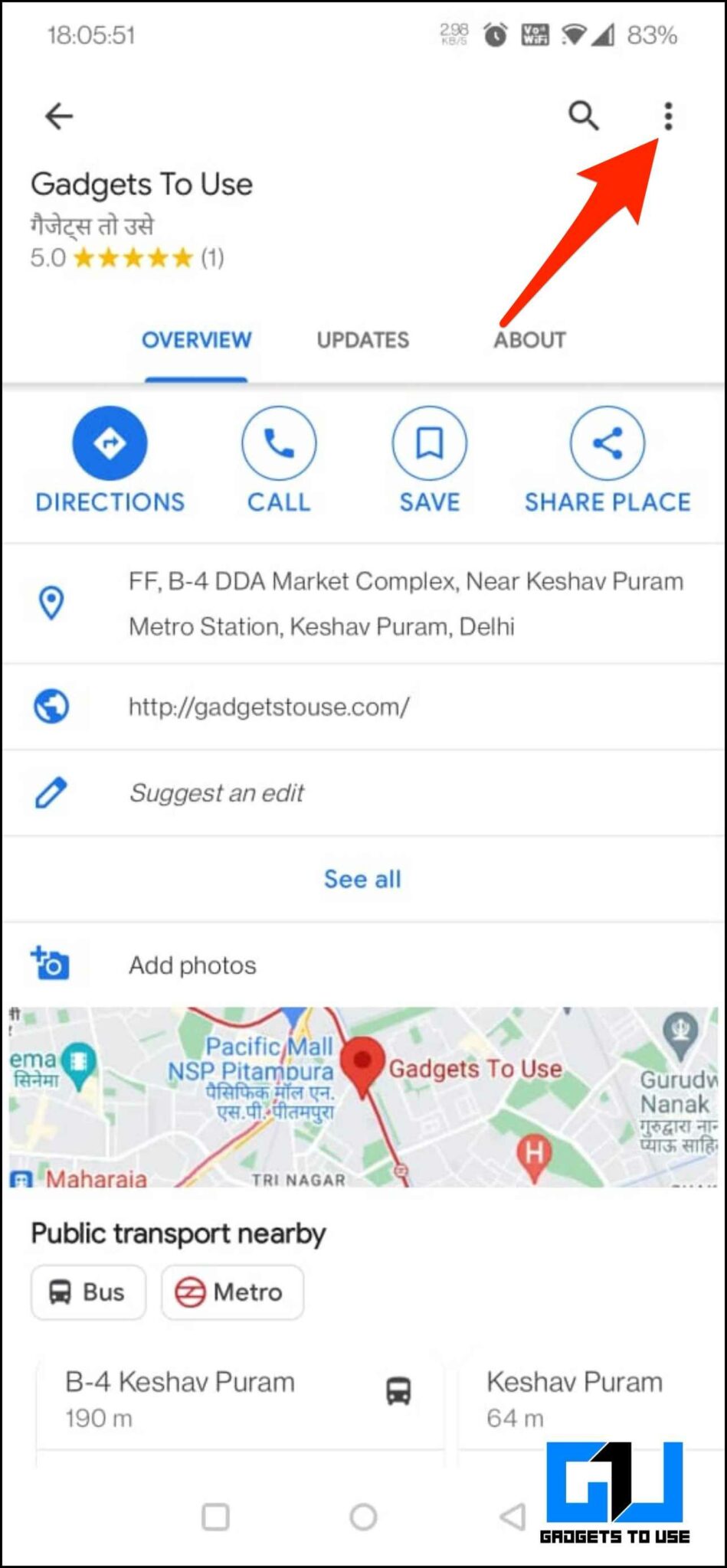Image resolution: width=727 pixels, height=1568 pixels.
Task: Open the About tab
Action: [x=529, y=340]
